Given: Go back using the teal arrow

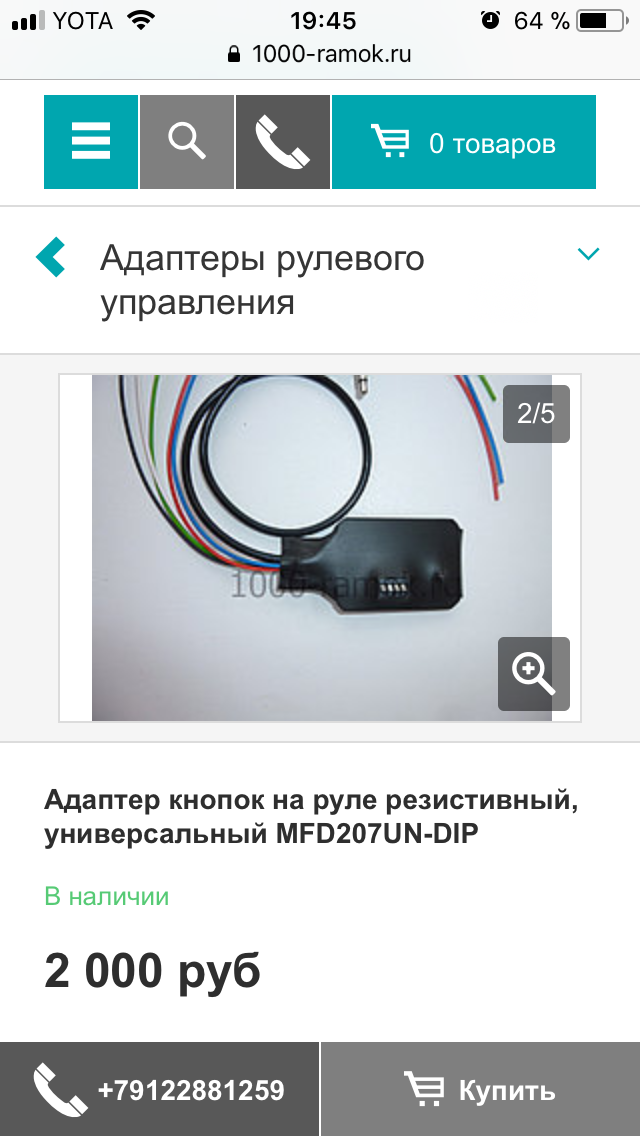Looking at the screenshot, I should (51, 257).
